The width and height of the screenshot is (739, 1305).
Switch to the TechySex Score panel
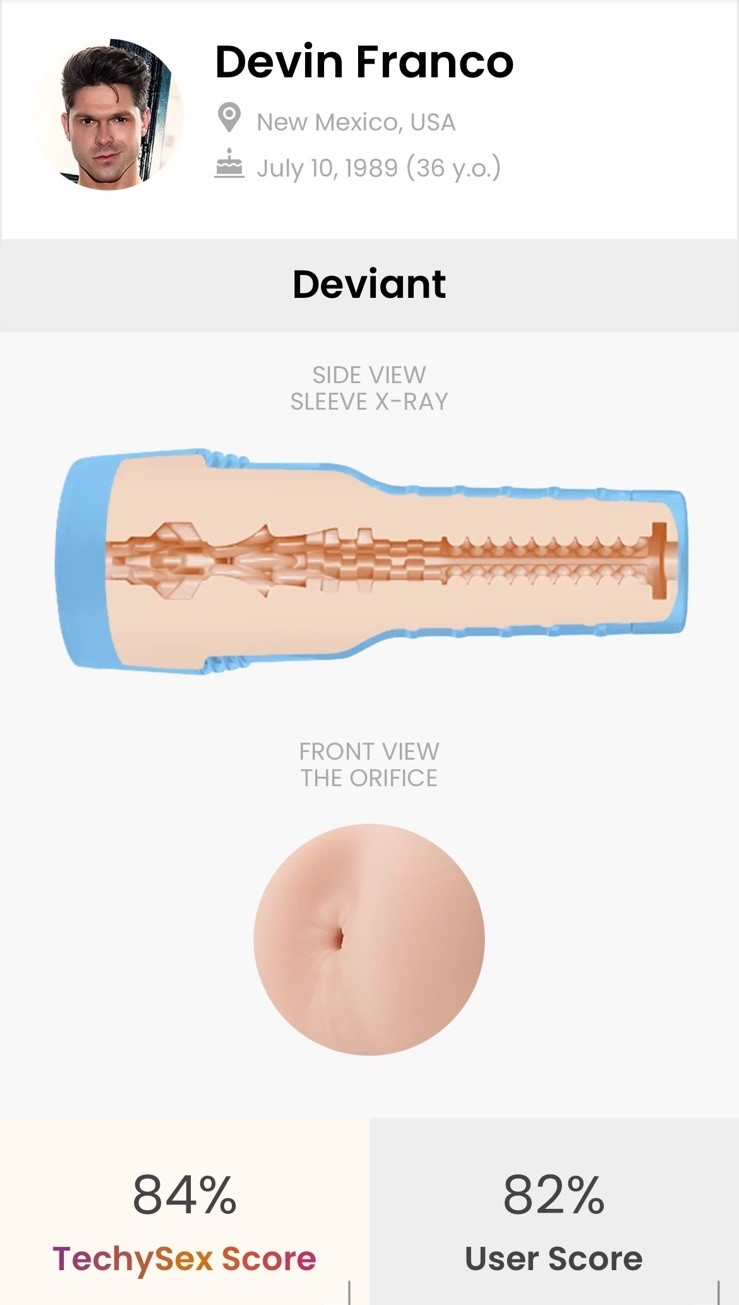184,1218
